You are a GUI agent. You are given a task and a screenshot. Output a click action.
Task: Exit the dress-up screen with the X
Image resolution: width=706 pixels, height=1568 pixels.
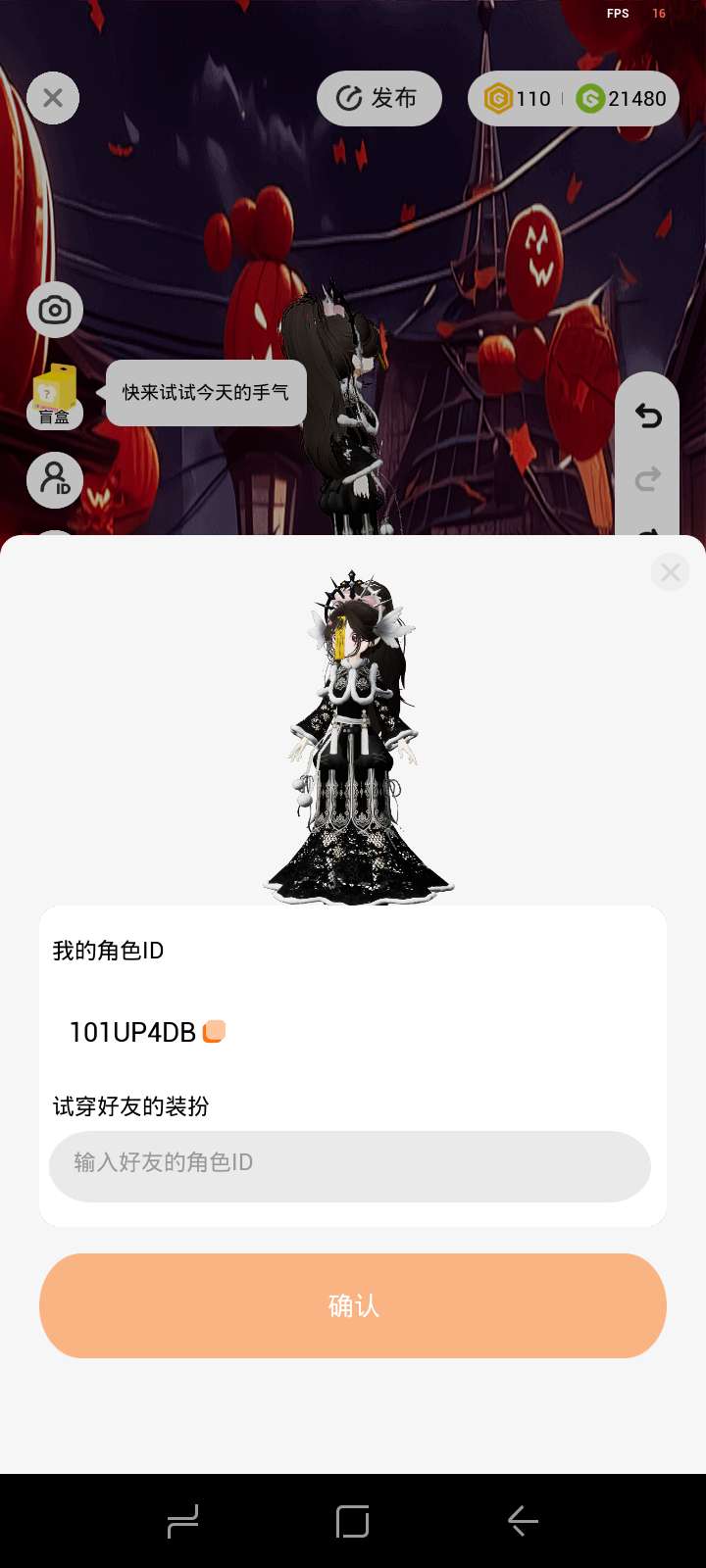coord(53,98)
